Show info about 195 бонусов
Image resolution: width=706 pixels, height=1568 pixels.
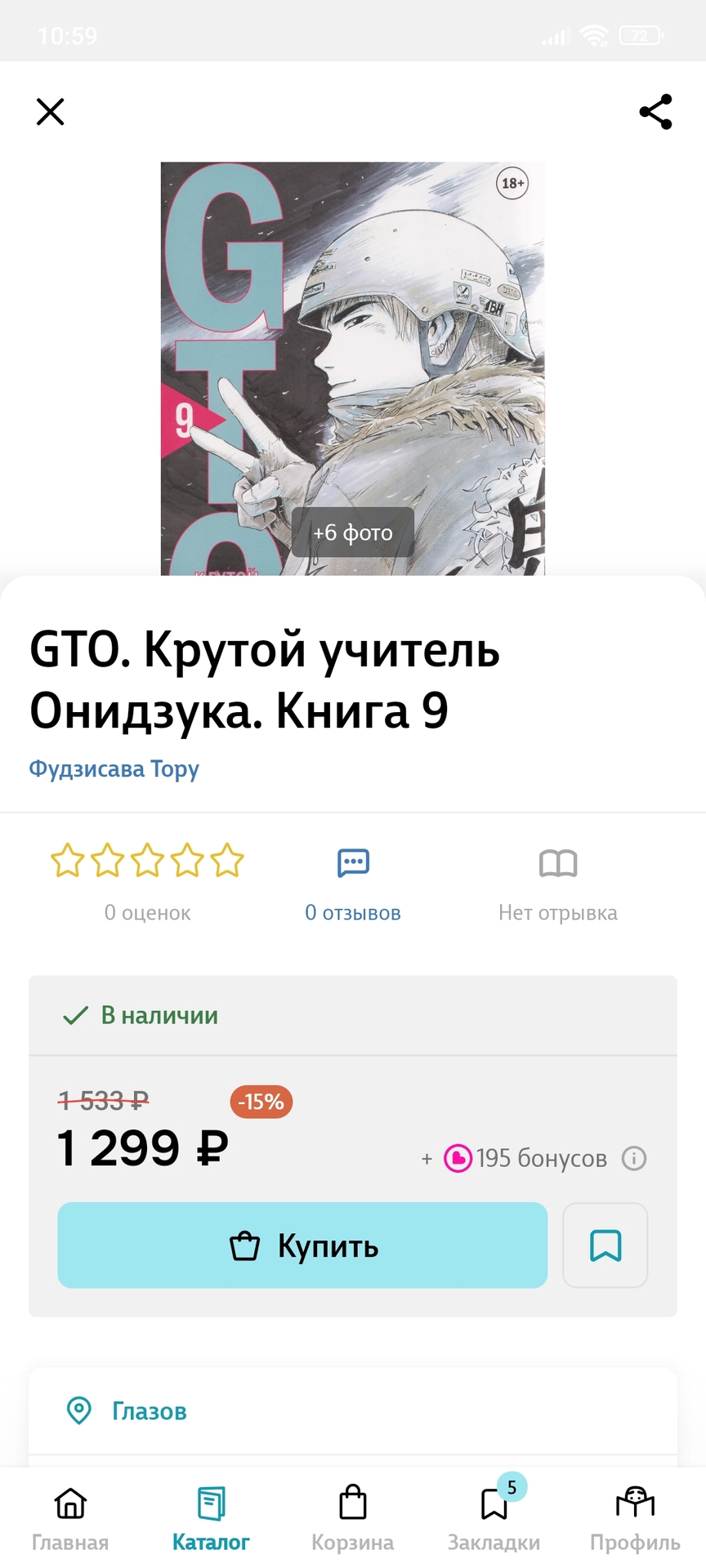click(x=634, y=1158)
